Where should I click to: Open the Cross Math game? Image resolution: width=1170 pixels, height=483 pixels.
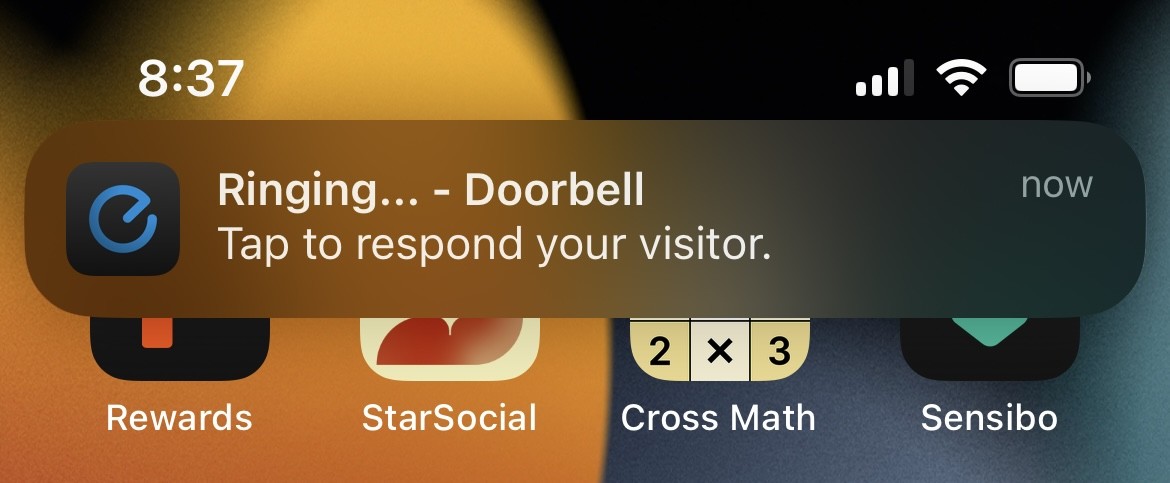[719, 352]
